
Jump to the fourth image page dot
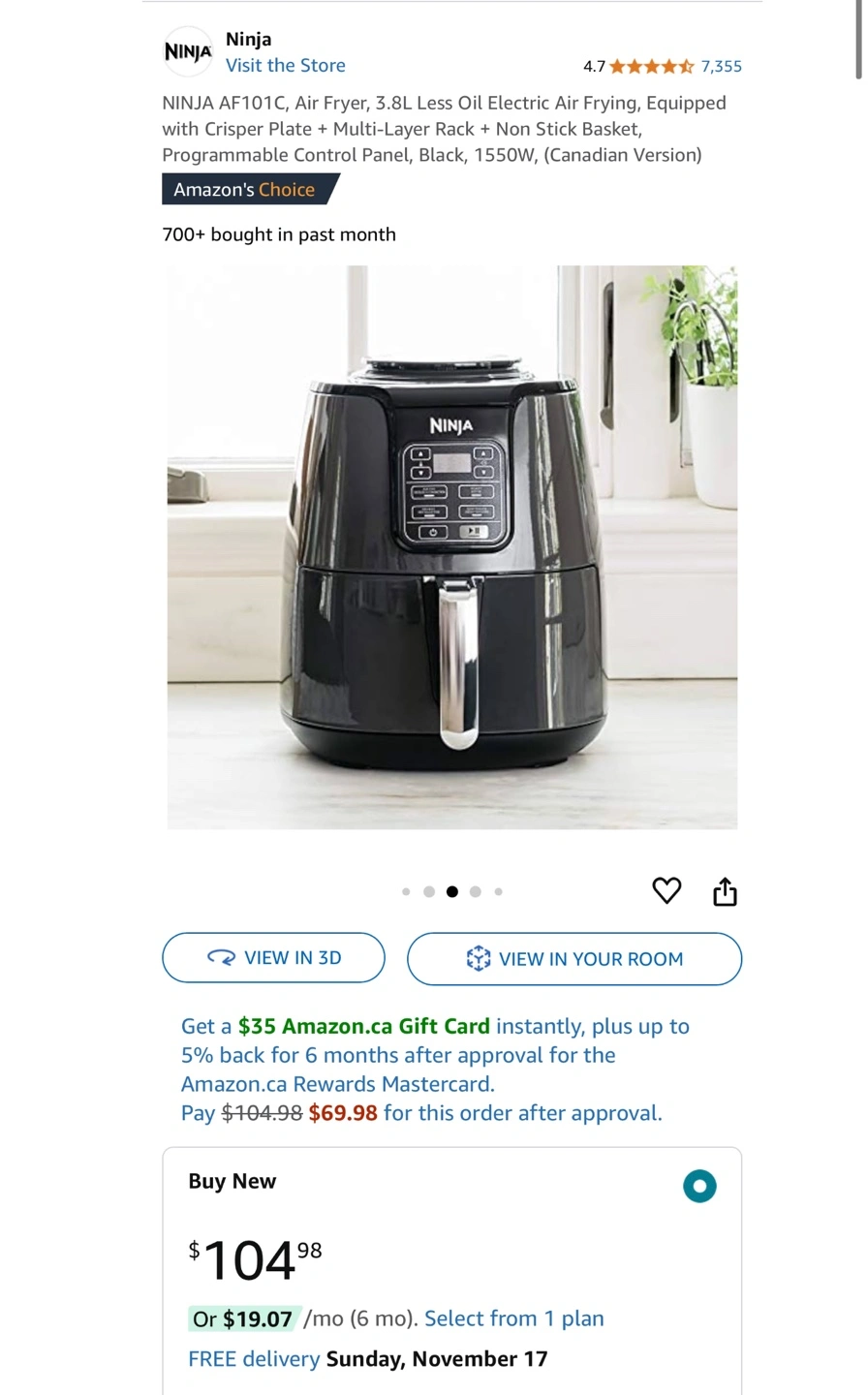click(475, 892)
